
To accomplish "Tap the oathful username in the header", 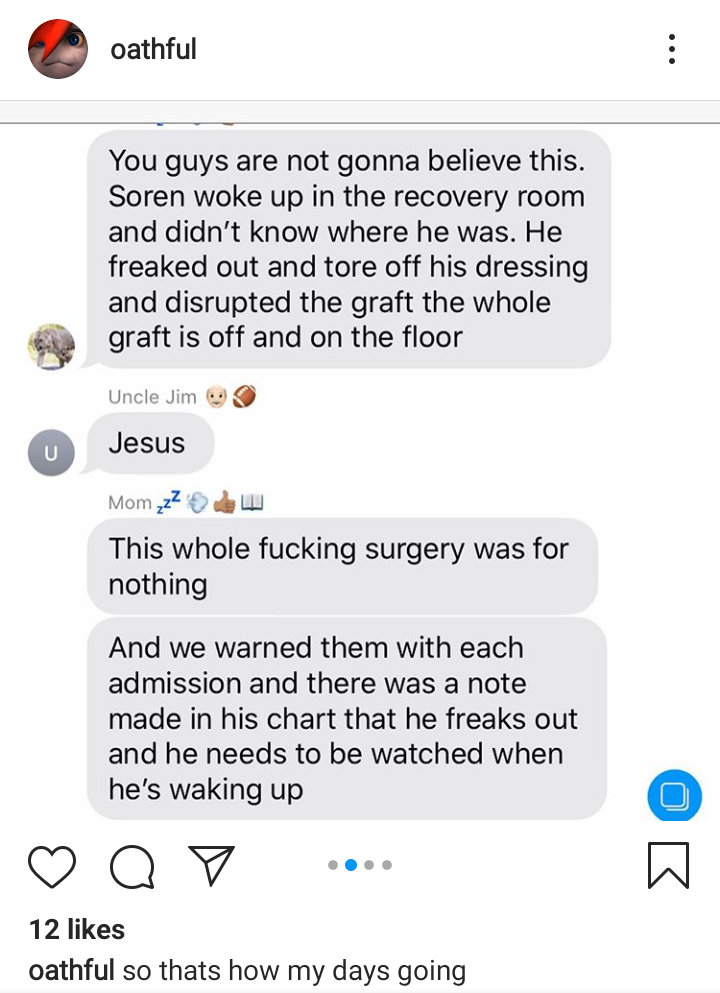I will (x=153, y=49).
